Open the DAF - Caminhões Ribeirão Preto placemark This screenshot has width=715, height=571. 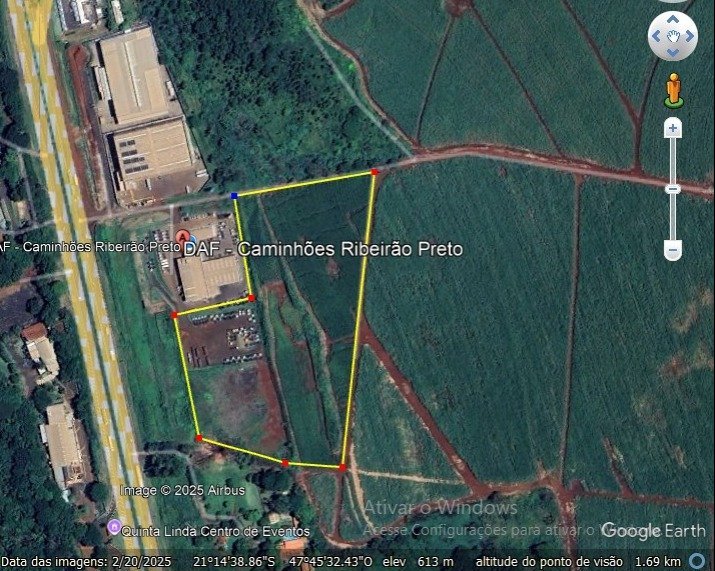[183, 237]
